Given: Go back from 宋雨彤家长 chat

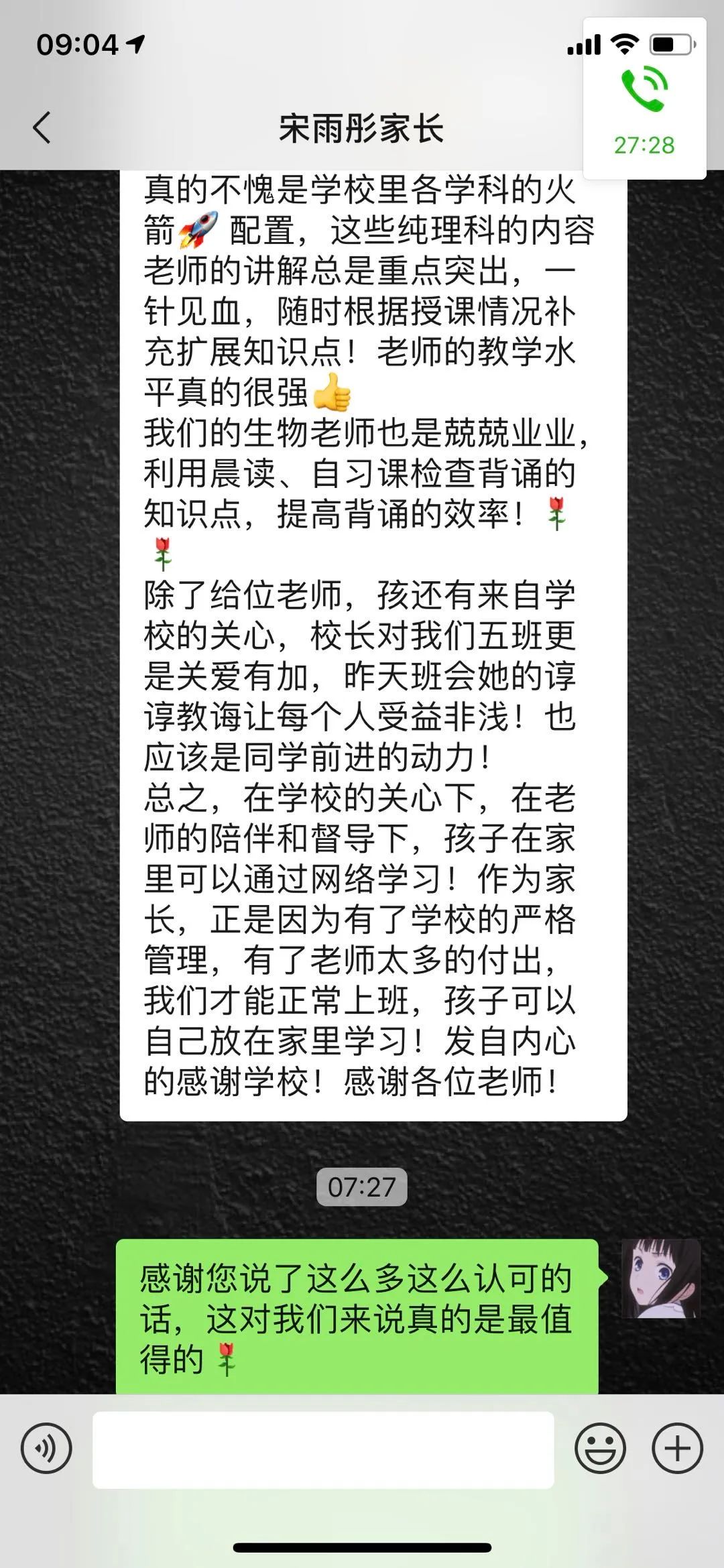Looking at the screenshot, I should [42, 127].
